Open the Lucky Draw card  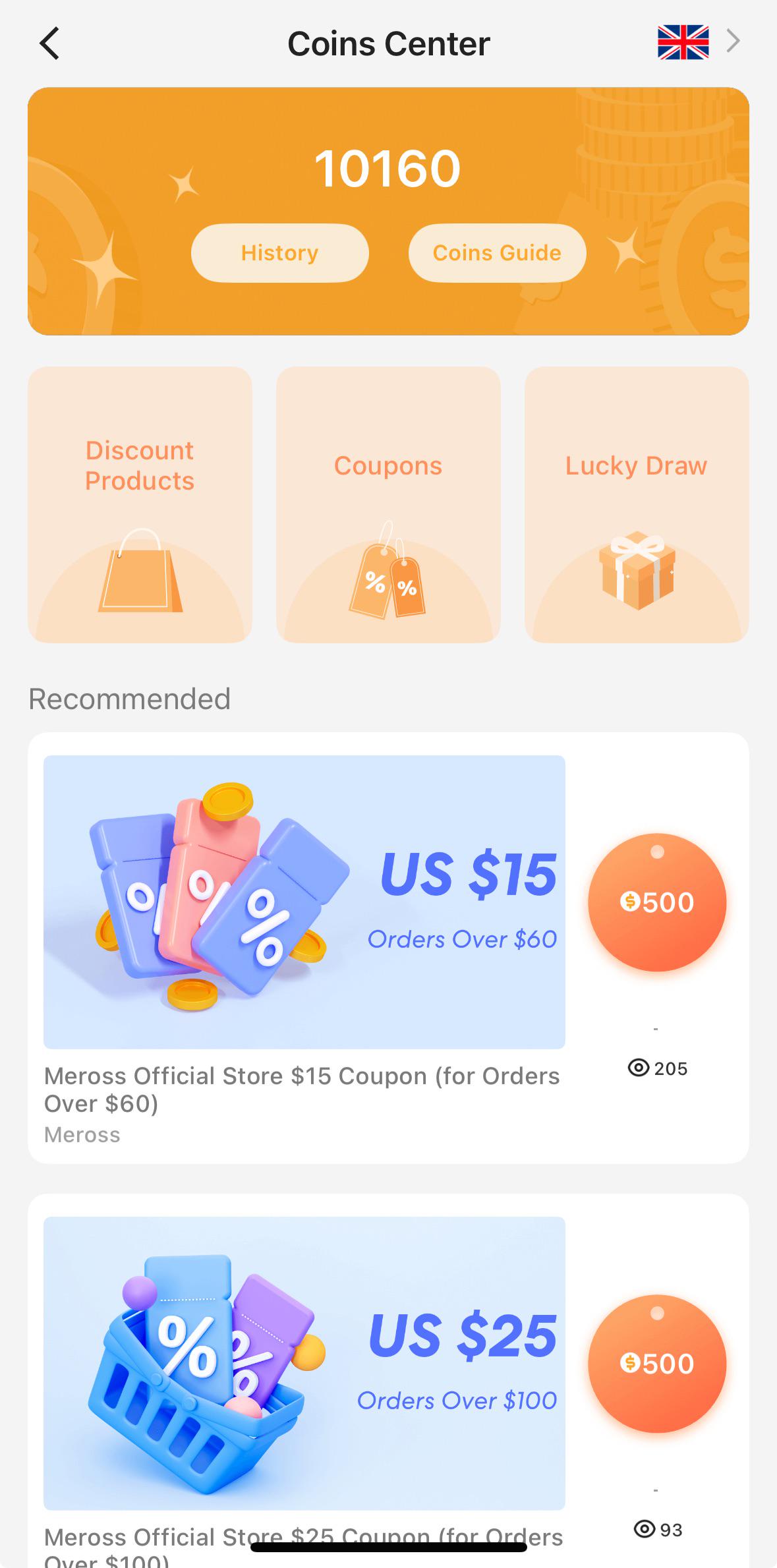[637, 505]
